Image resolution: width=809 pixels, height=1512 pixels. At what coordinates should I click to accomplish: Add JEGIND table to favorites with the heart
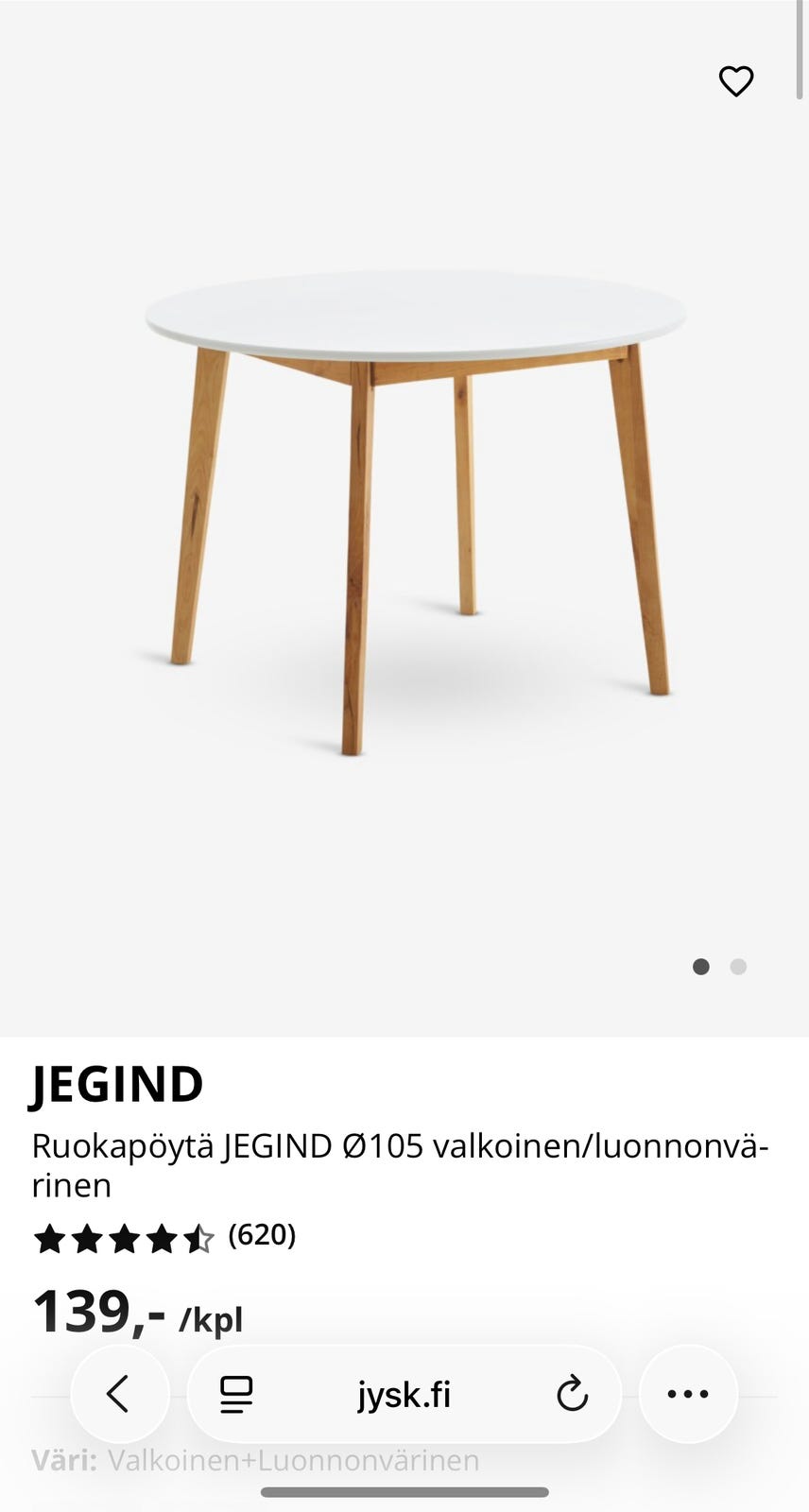click(x=736, y=81)
